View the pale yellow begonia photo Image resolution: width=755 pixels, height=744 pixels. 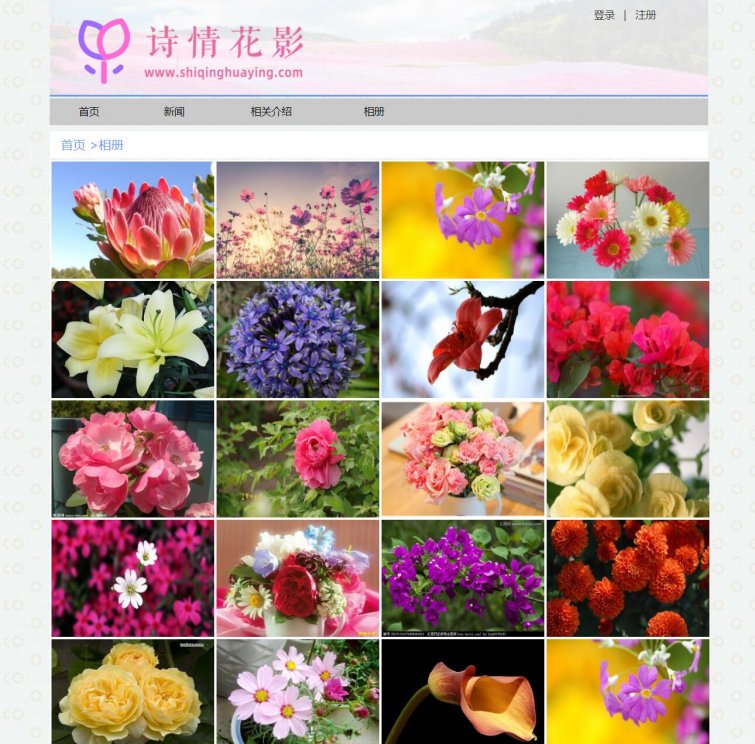point(627,458)
